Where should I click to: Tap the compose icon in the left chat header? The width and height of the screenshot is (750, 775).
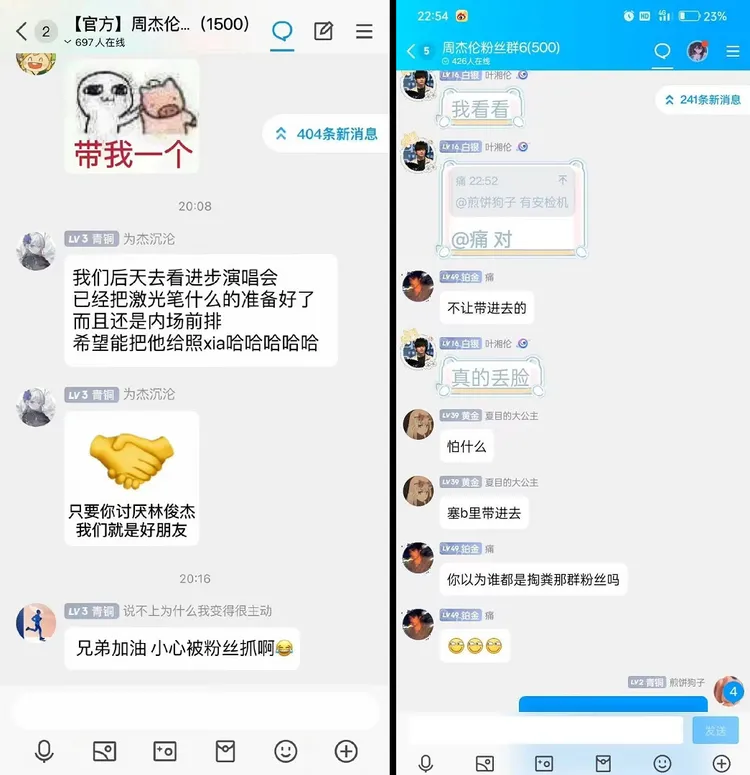323,30
